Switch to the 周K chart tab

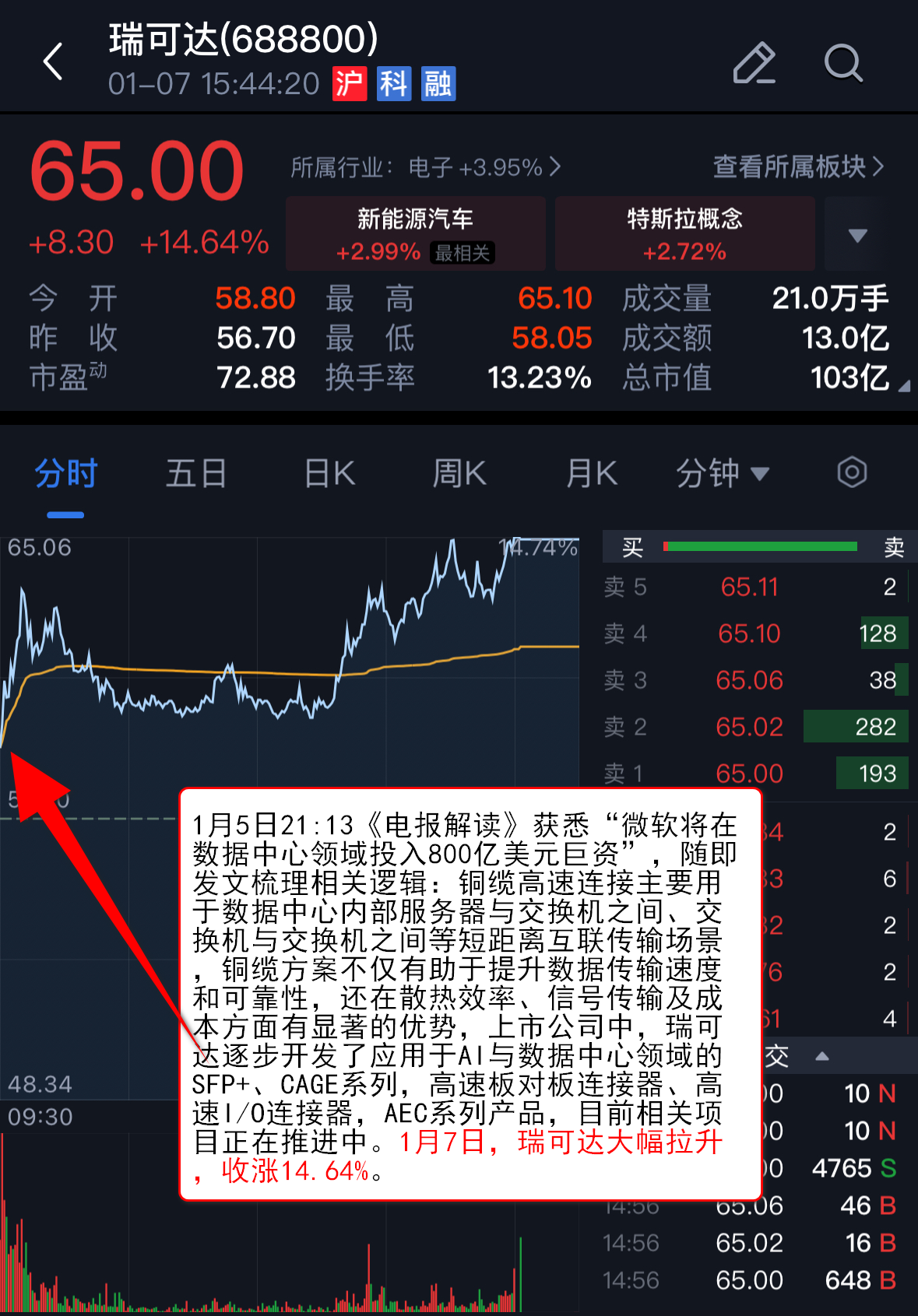tap(459, 473)
